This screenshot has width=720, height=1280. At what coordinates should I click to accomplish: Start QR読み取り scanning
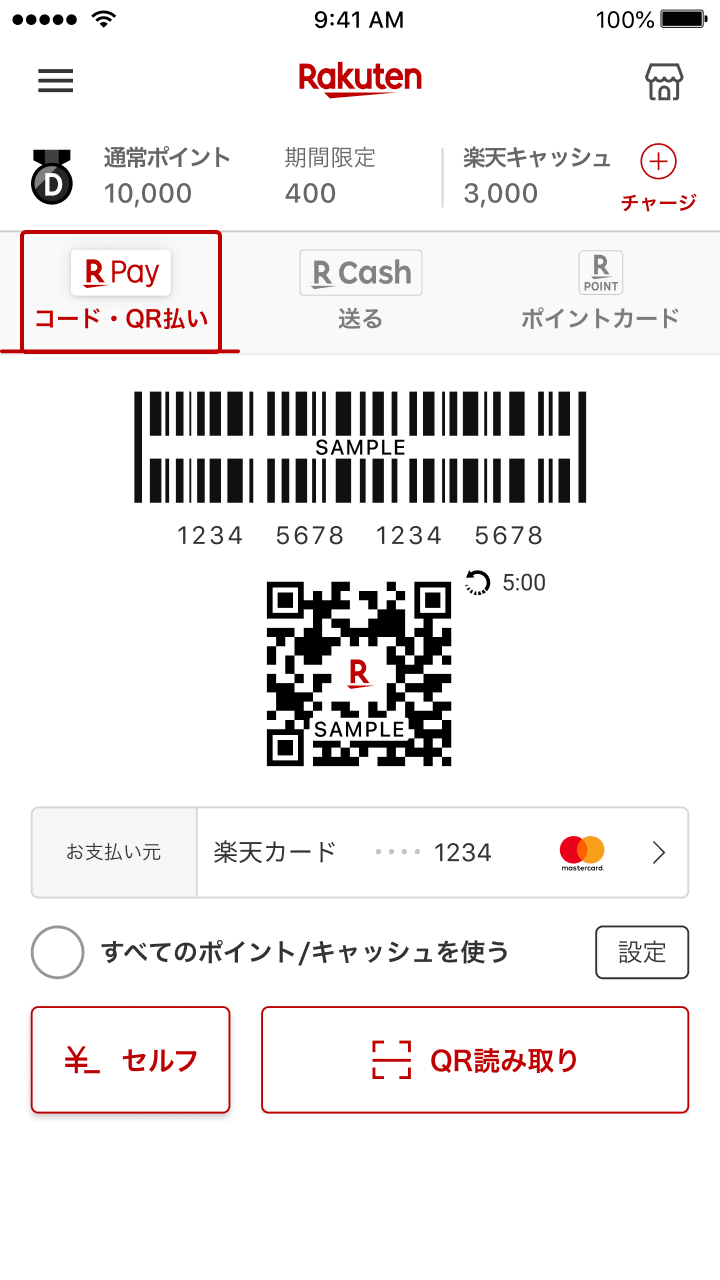coord(475,1060)
